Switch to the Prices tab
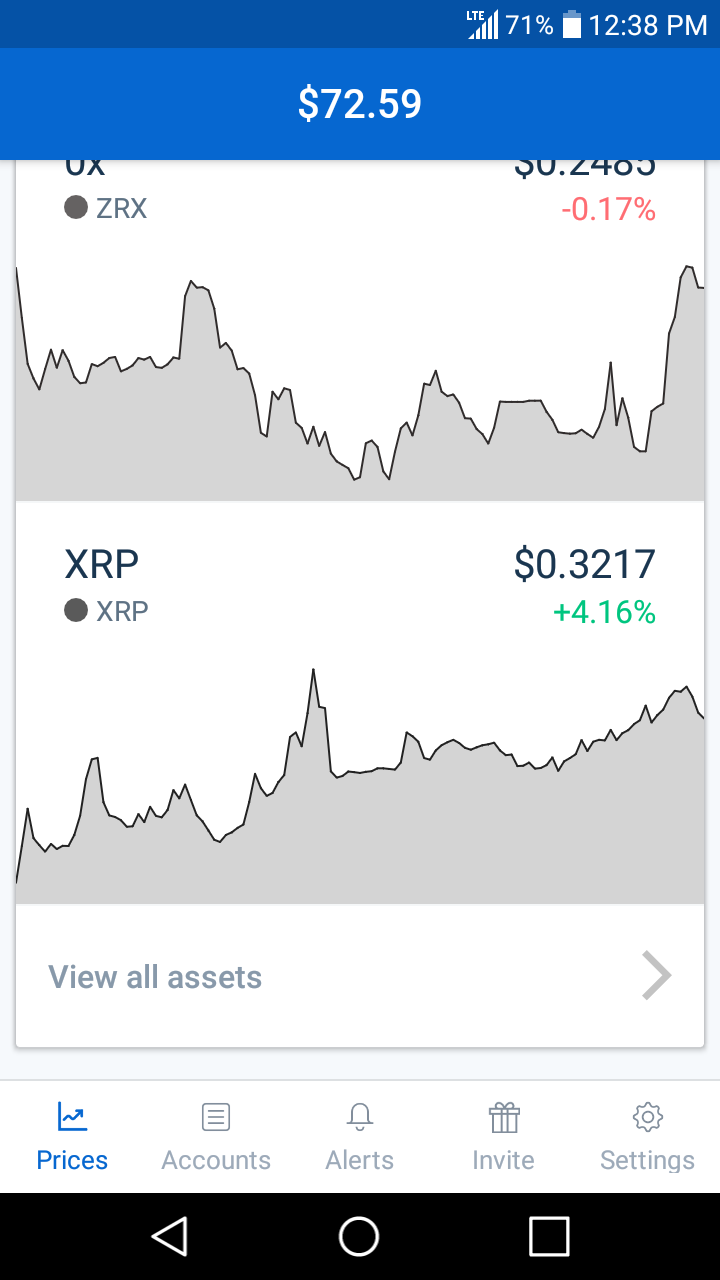 click(x=72, y=1136)
